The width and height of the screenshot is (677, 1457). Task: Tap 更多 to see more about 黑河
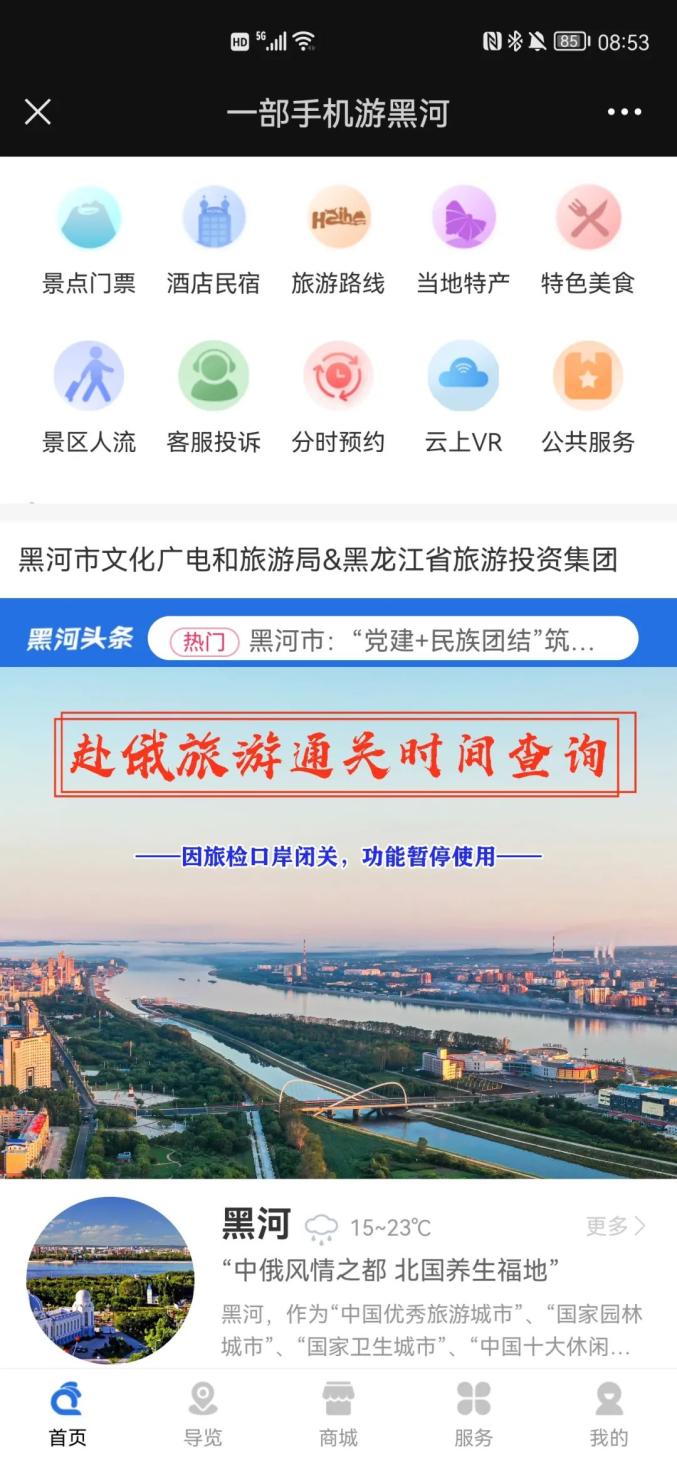pyautogui.click(x=615, y=1226)
